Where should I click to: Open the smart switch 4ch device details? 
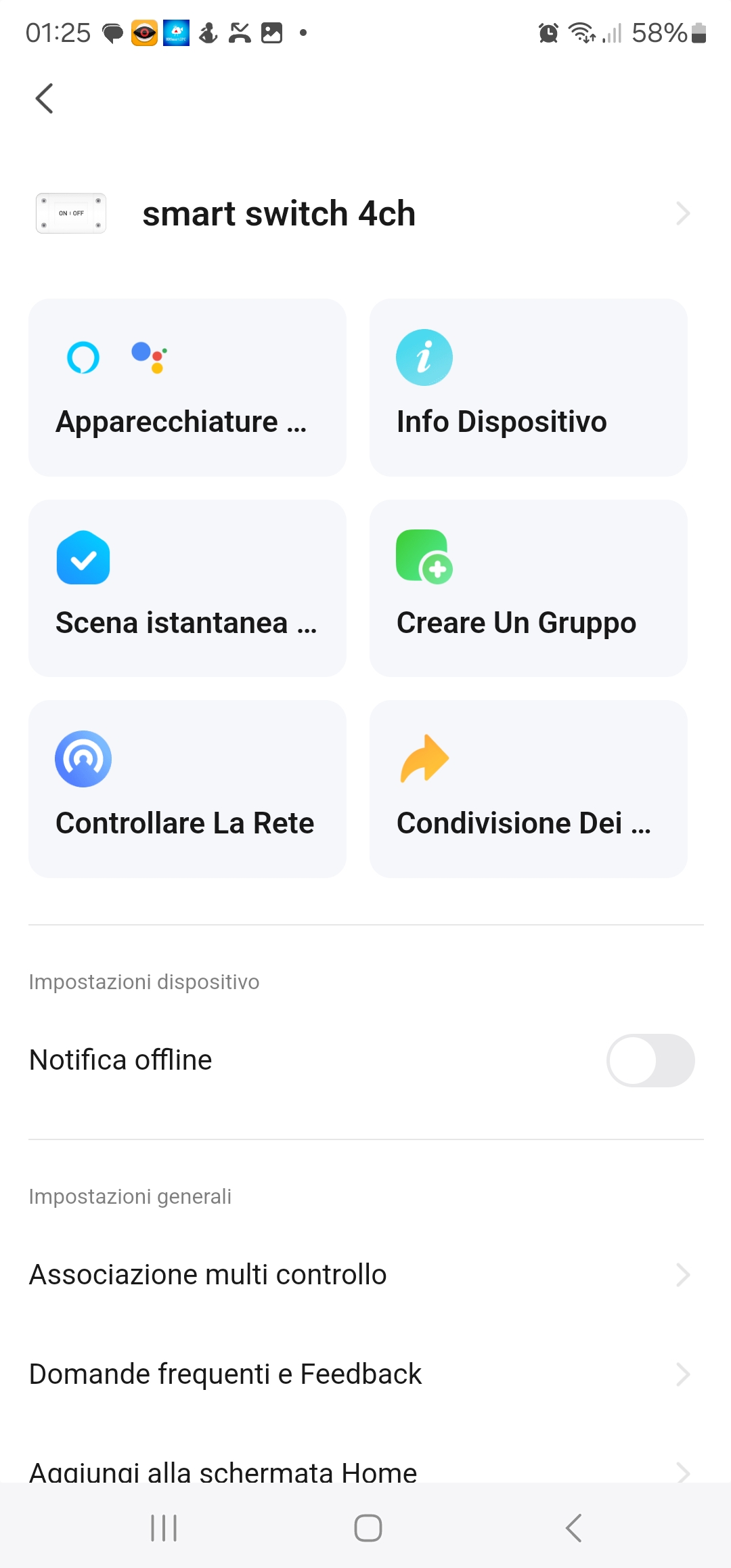point(365,214)
